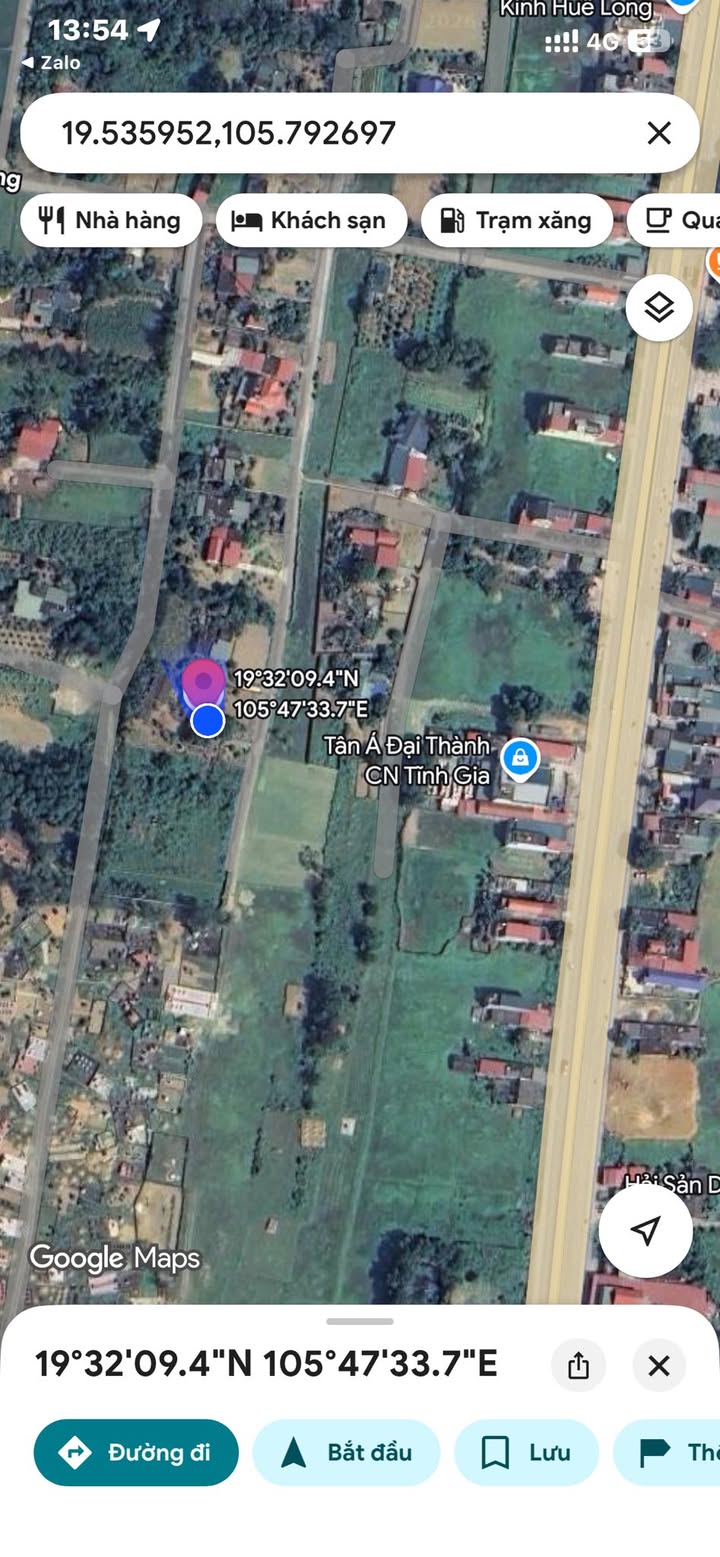Close the dropped pin info panel

coord(659,1365)
